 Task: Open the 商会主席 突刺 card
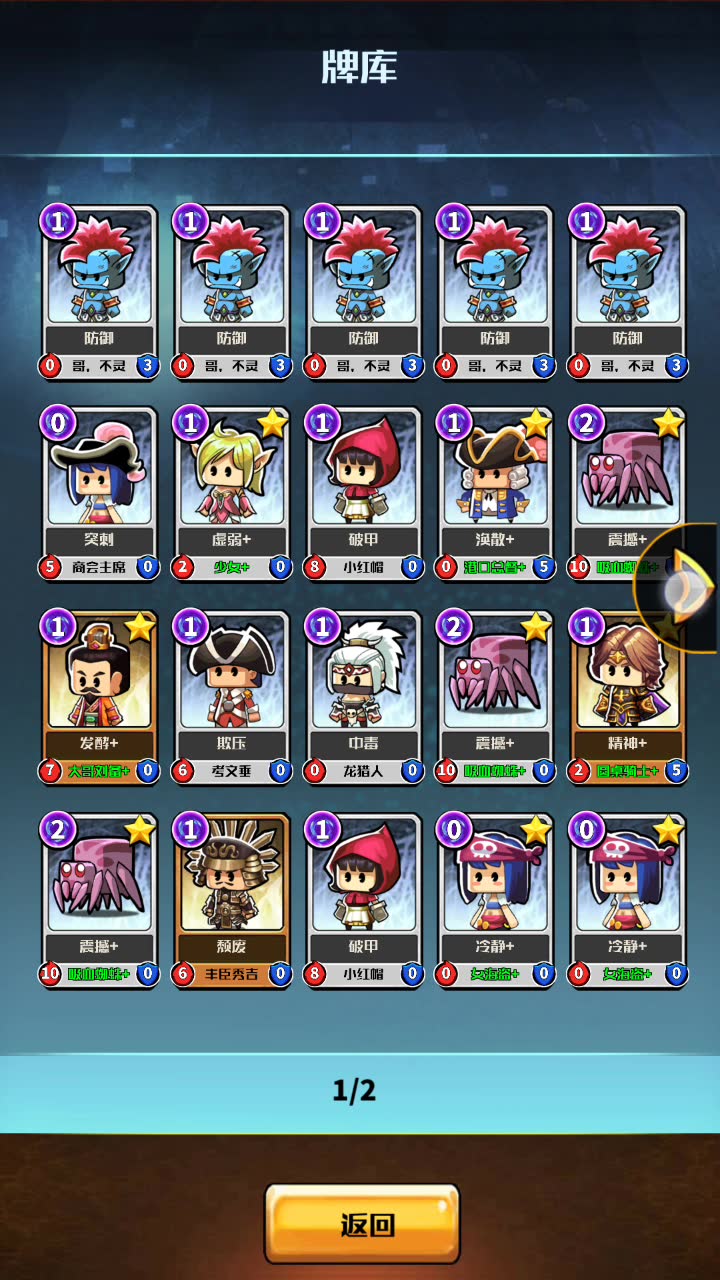point(99,495)
